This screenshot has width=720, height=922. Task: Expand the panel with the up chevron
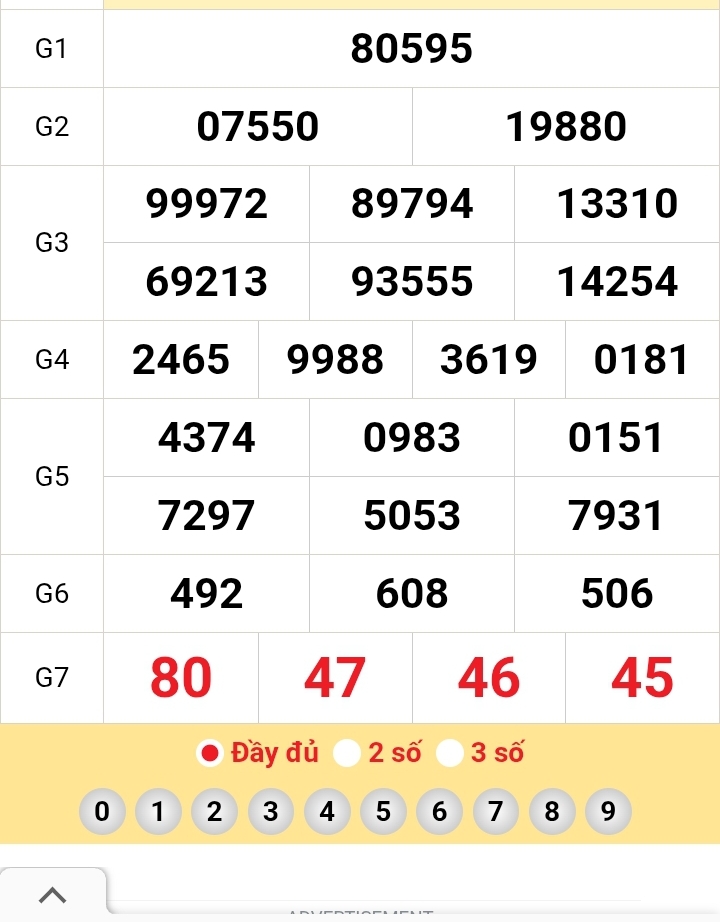(53, 895)
